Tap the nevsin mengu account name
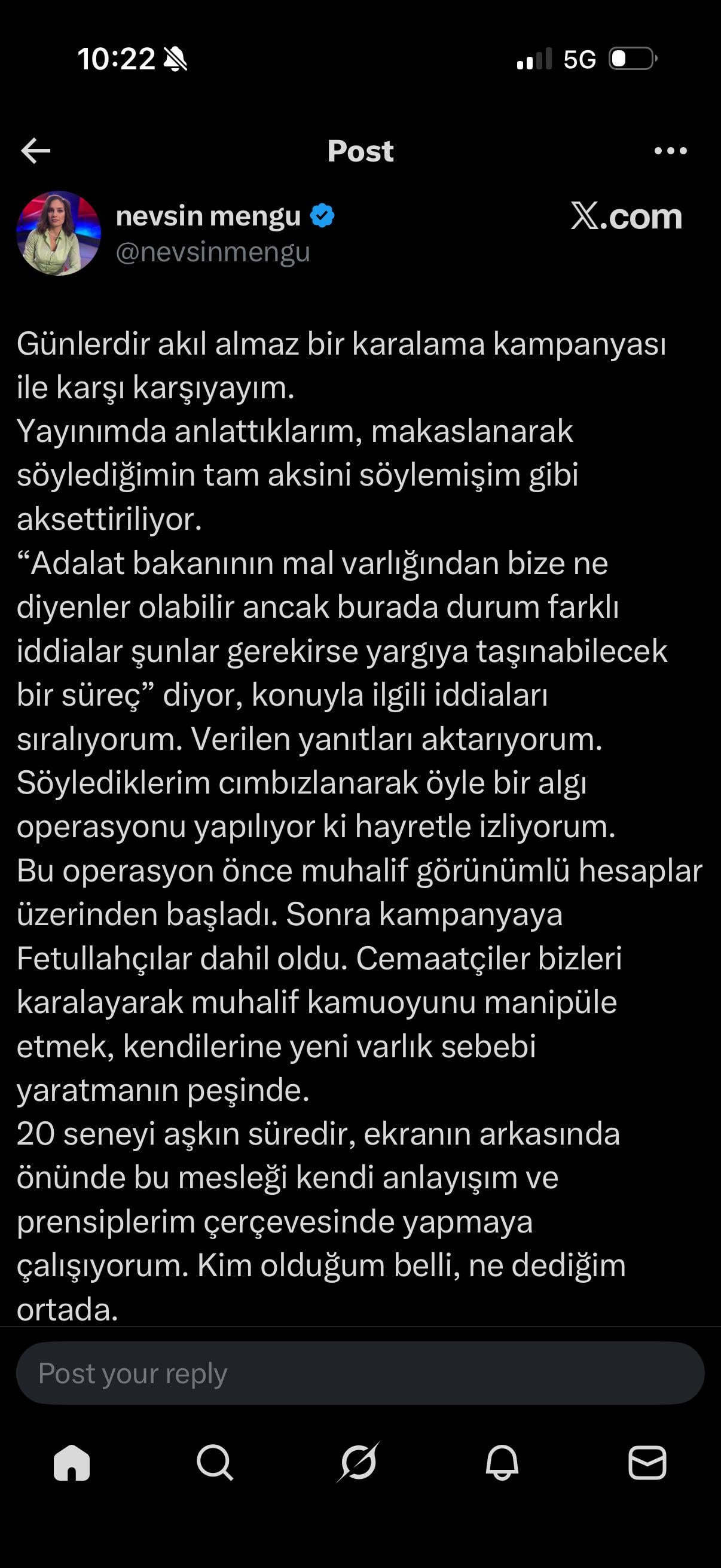Viewport: 721px width, 1568px height. tap(208, 216)
